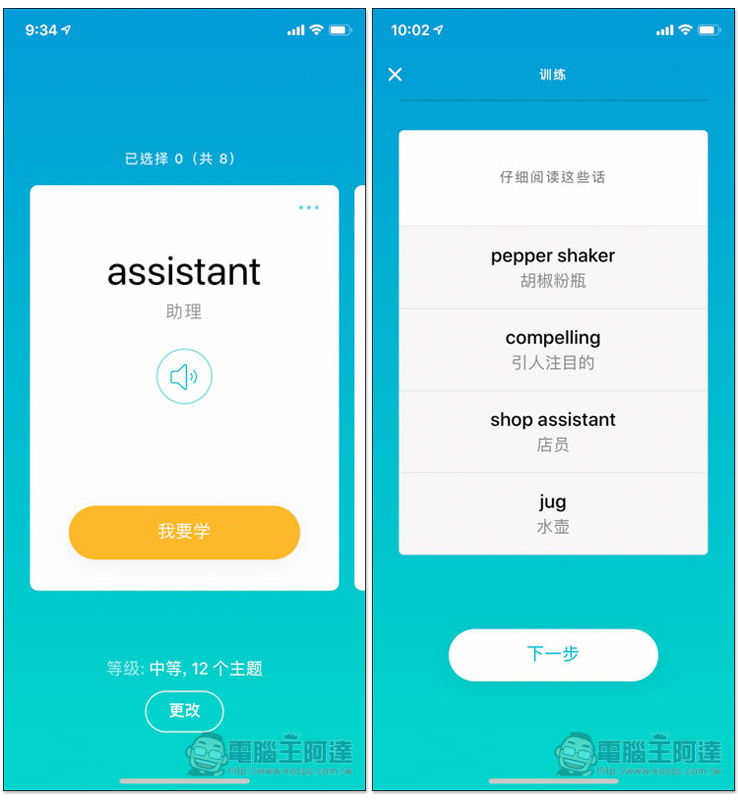Play pronunciation of assistant
The image size is (738, 800).
click(x=184, y=376)
